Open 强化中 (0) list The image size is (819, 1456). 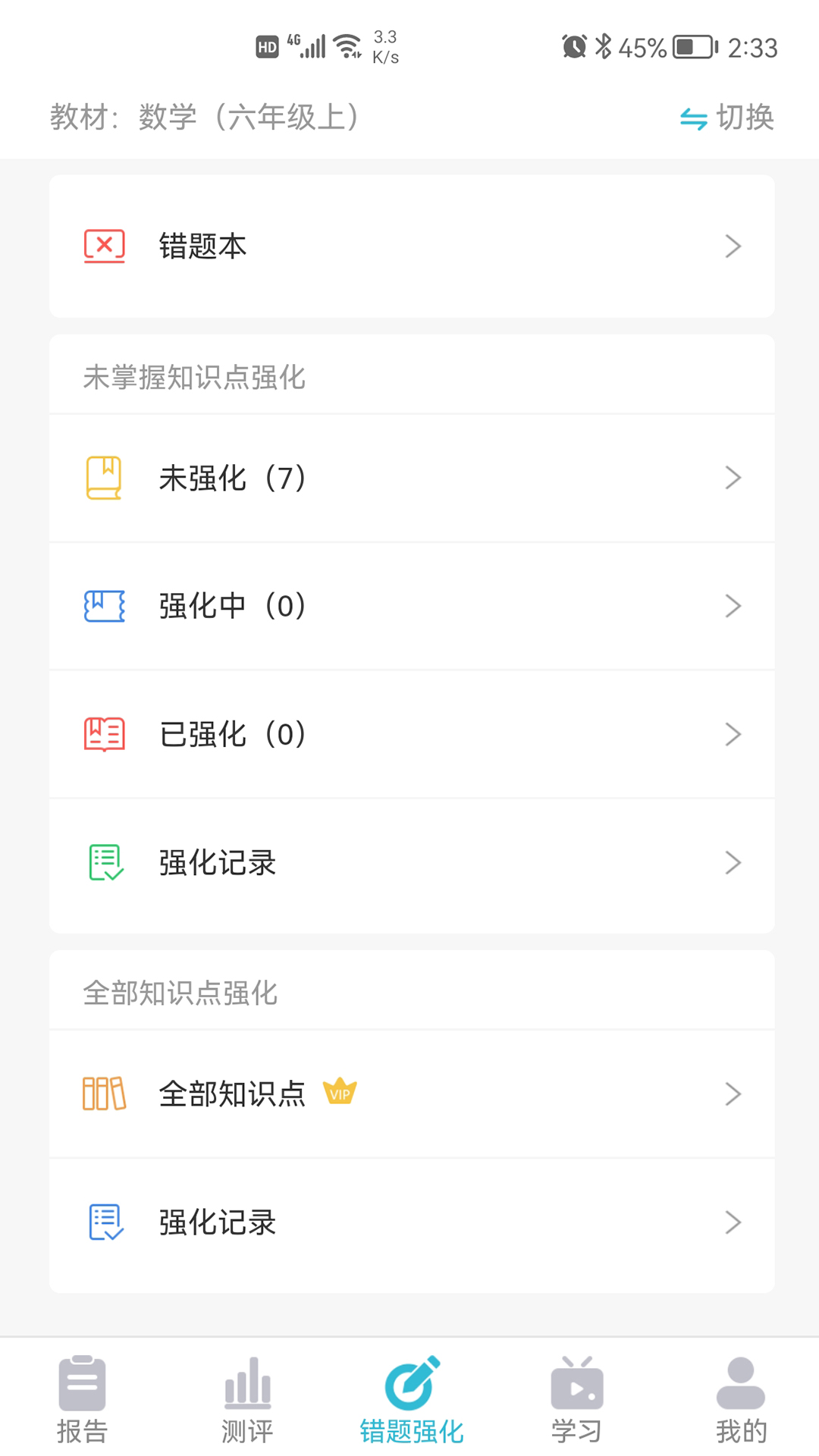[412, 606]
